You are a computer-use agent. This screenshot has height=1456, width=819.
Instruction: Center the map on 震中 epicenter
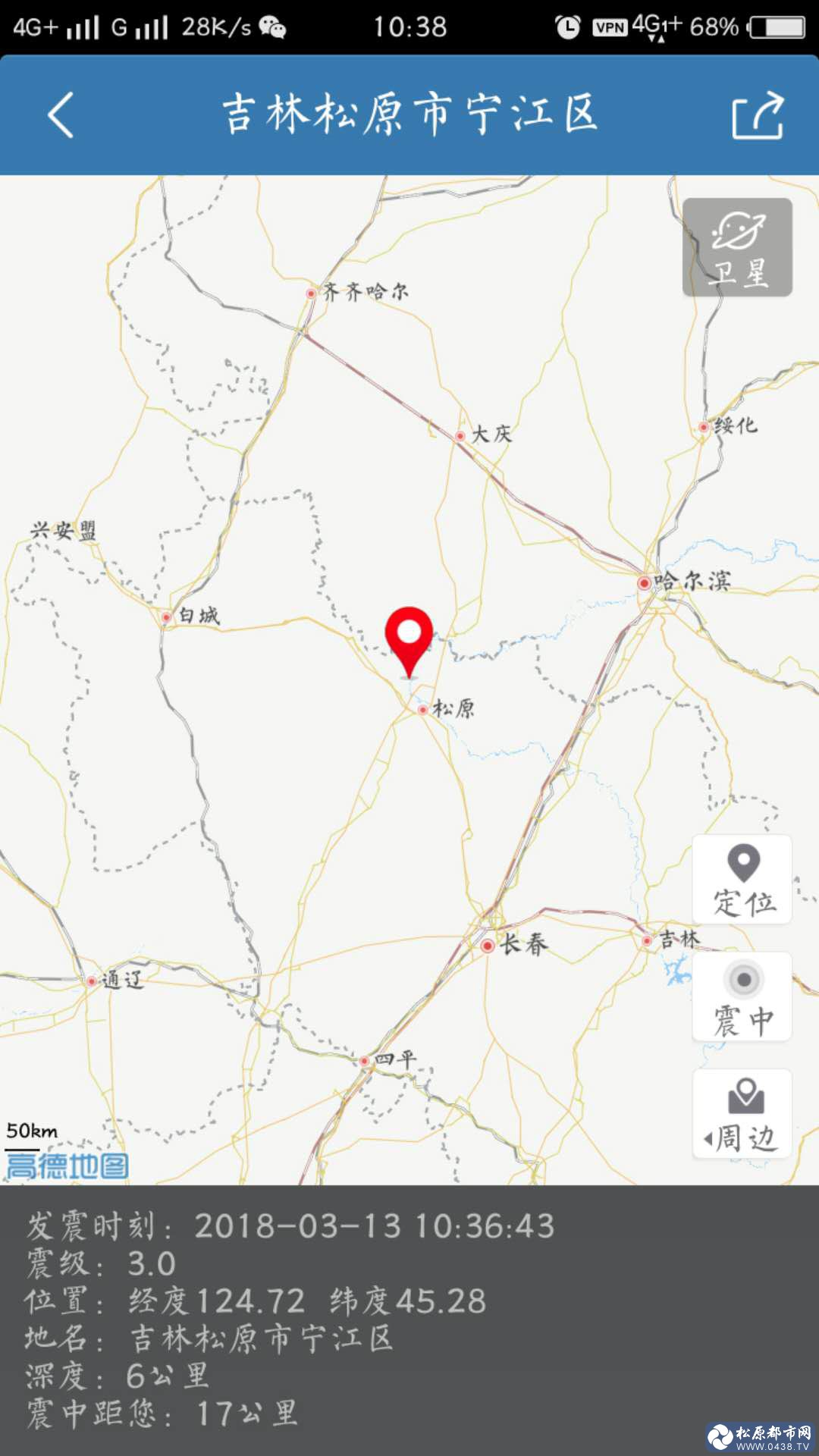742,996
